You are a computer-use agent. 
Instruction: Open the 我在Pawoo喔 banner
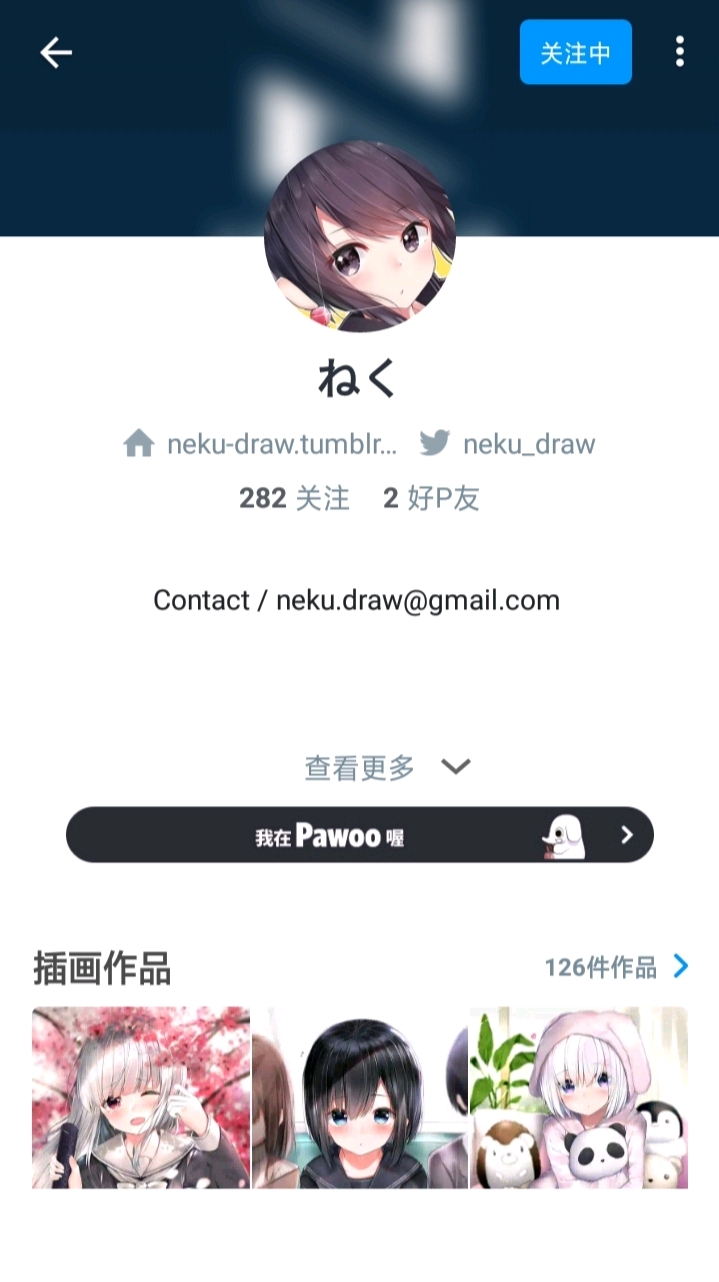click(360, 835)
